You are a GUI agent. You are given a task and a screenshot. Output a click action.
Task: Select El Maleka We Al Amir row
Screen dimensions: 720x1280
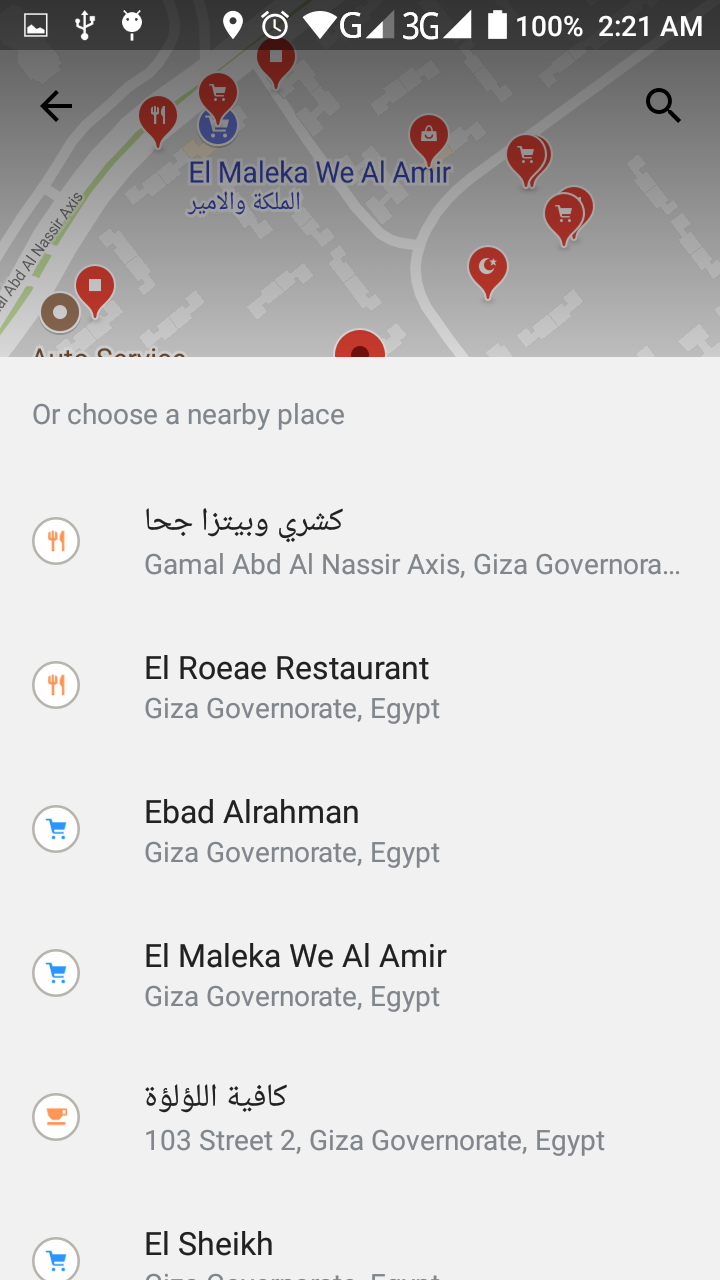tap(360, 974)
